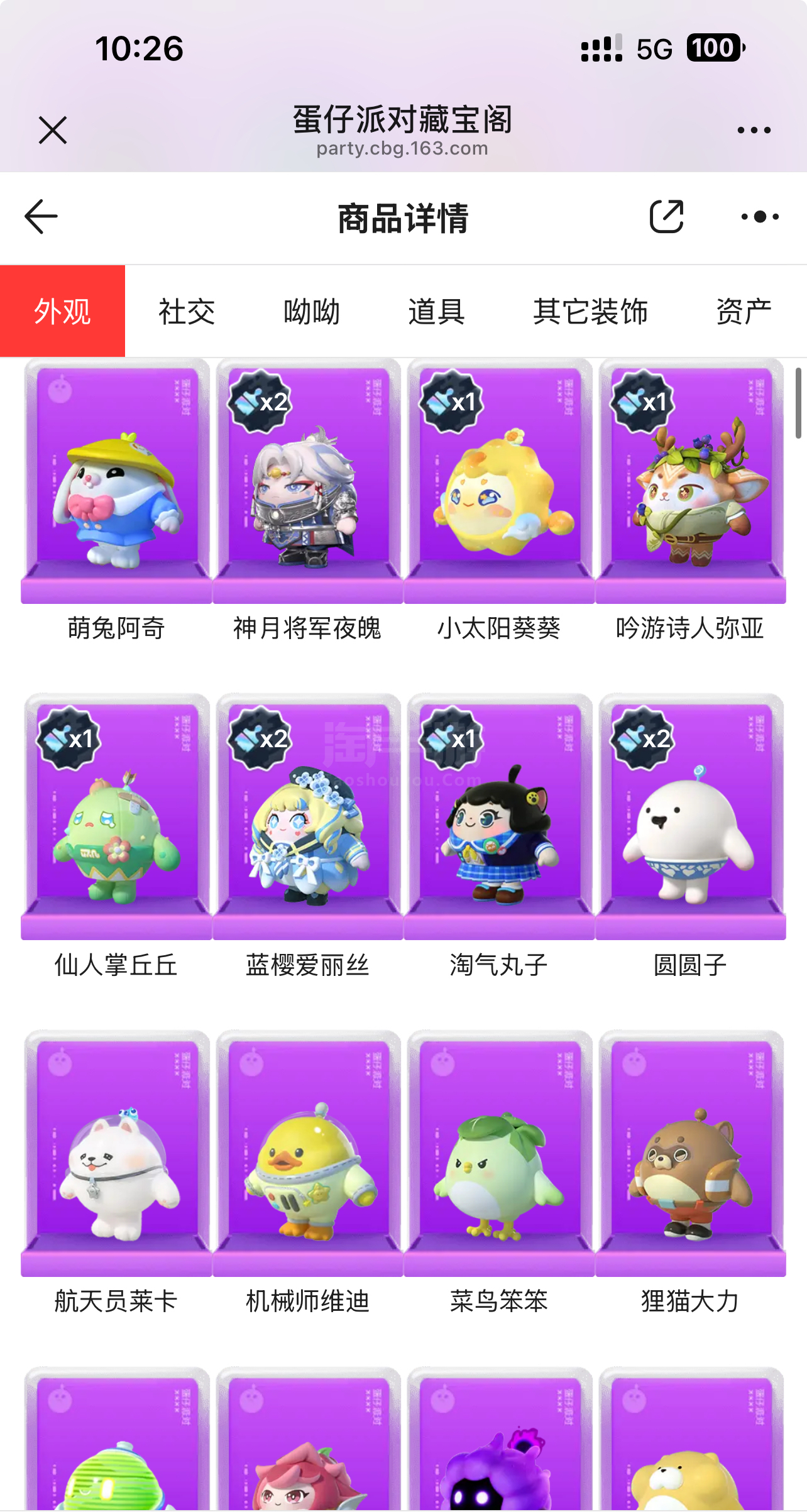The width and height of the screenshot is (807, 1512).
Task: Switch to the 呦呦 tab
Action: [312, 312]
